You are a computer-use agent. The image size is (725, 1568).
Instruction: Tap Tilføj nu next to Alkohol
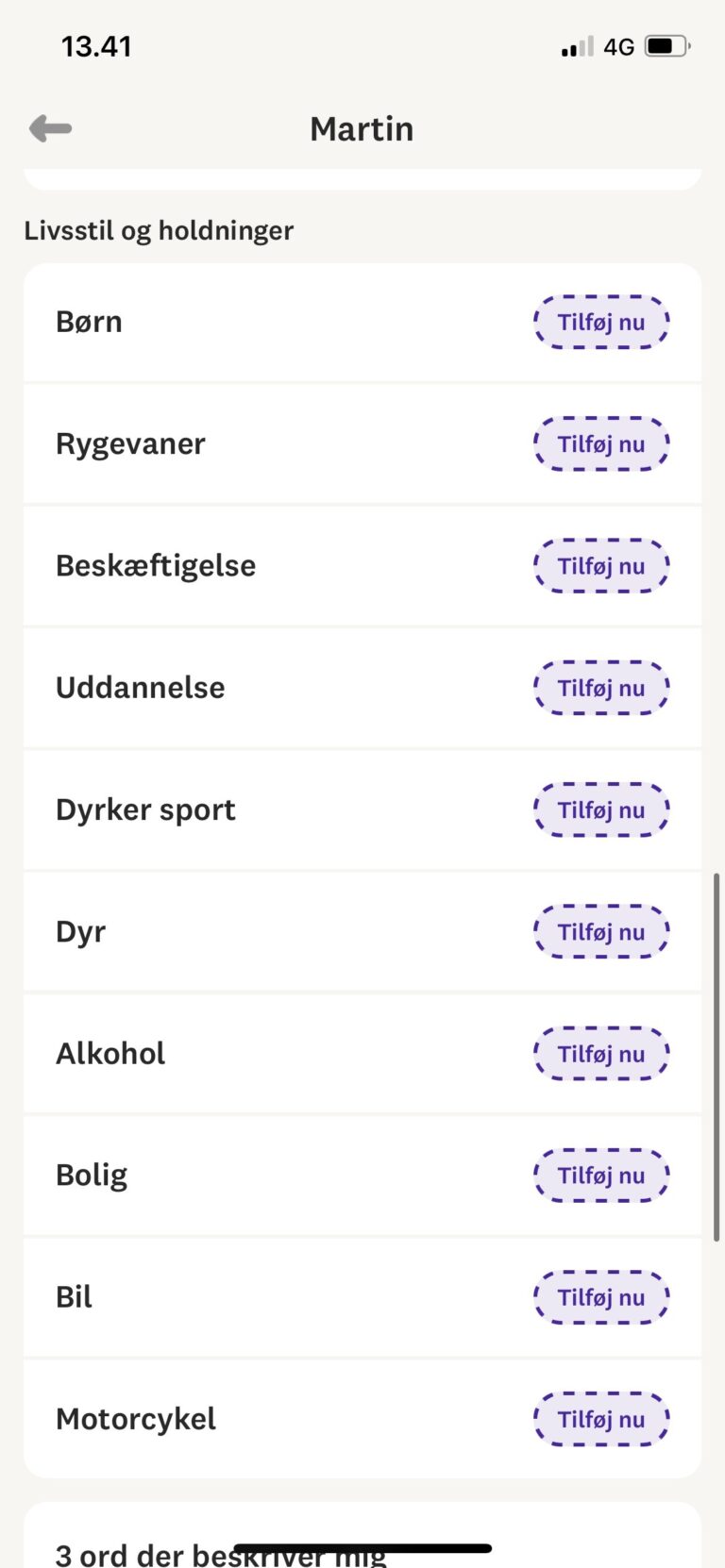point(601,1053)
